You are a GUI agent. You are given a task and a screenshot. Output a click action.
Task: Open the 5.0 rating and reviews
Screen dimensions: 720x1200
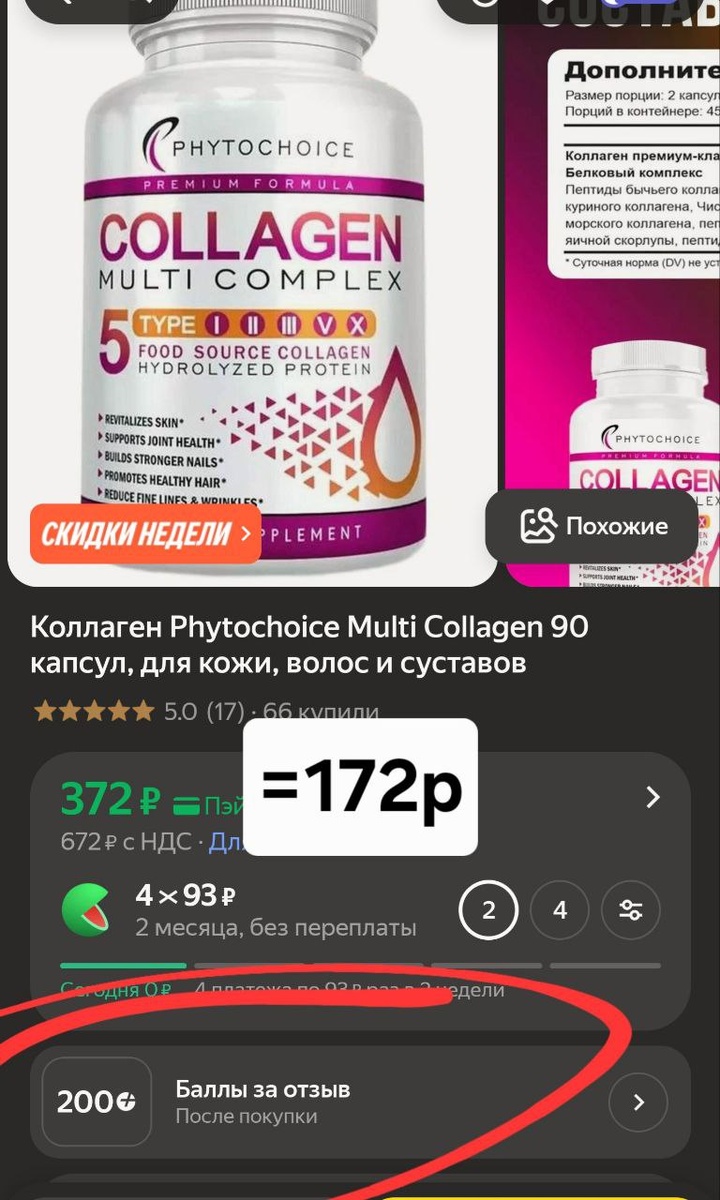(140, 711)
